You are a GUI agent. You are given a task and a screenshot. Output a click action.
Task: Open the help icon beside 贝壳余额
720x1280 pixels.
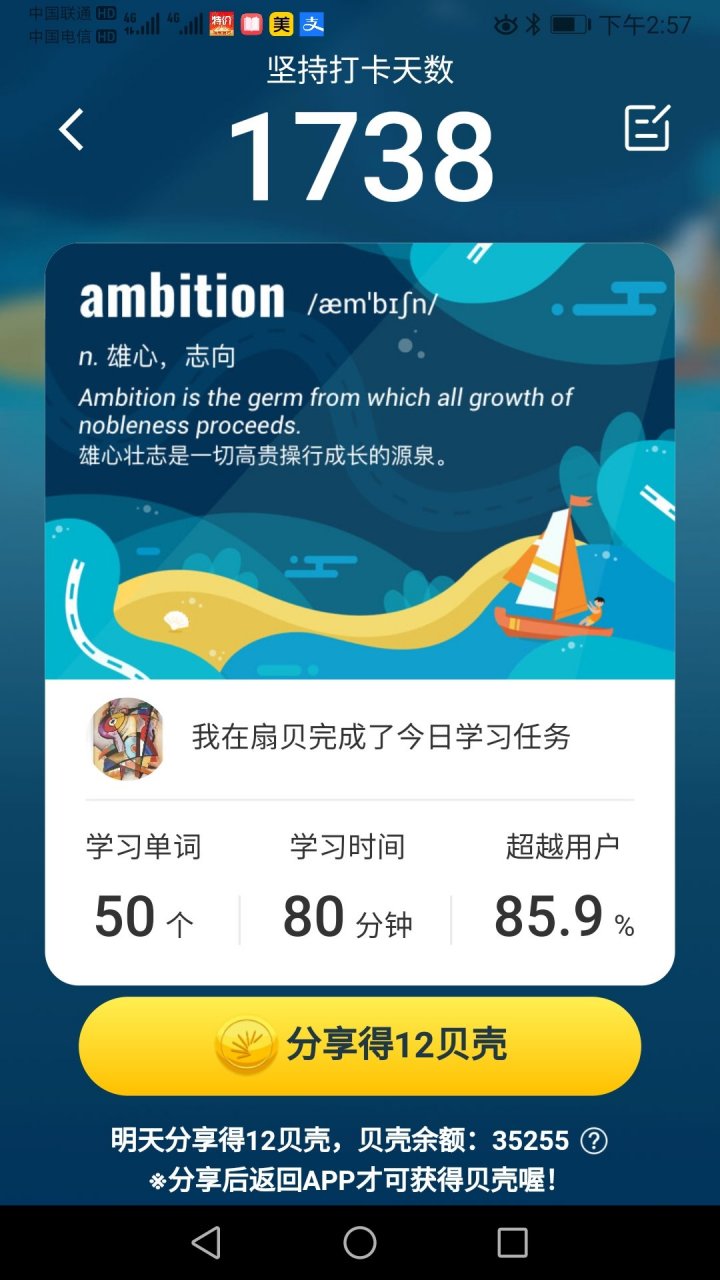point(594,1140)
